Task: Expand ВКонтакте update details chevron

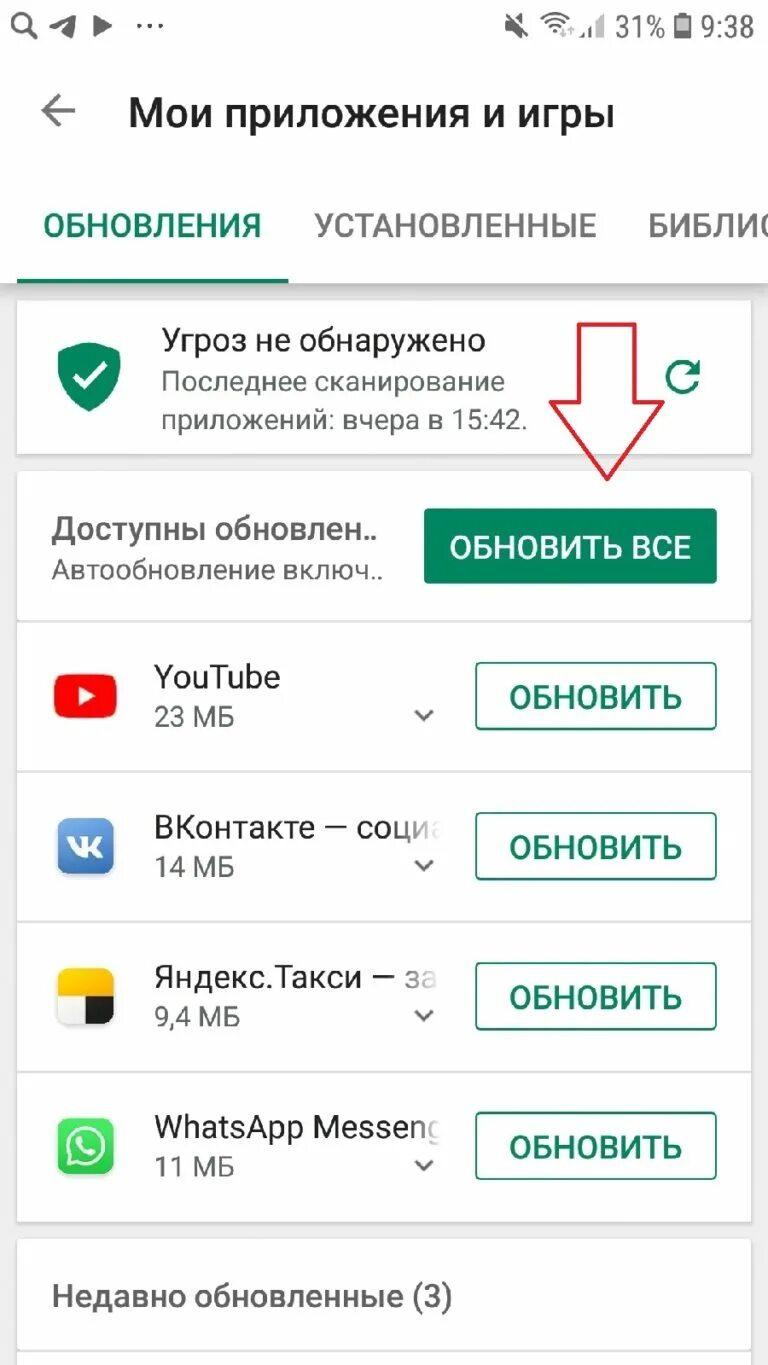Action: [424, 866]
